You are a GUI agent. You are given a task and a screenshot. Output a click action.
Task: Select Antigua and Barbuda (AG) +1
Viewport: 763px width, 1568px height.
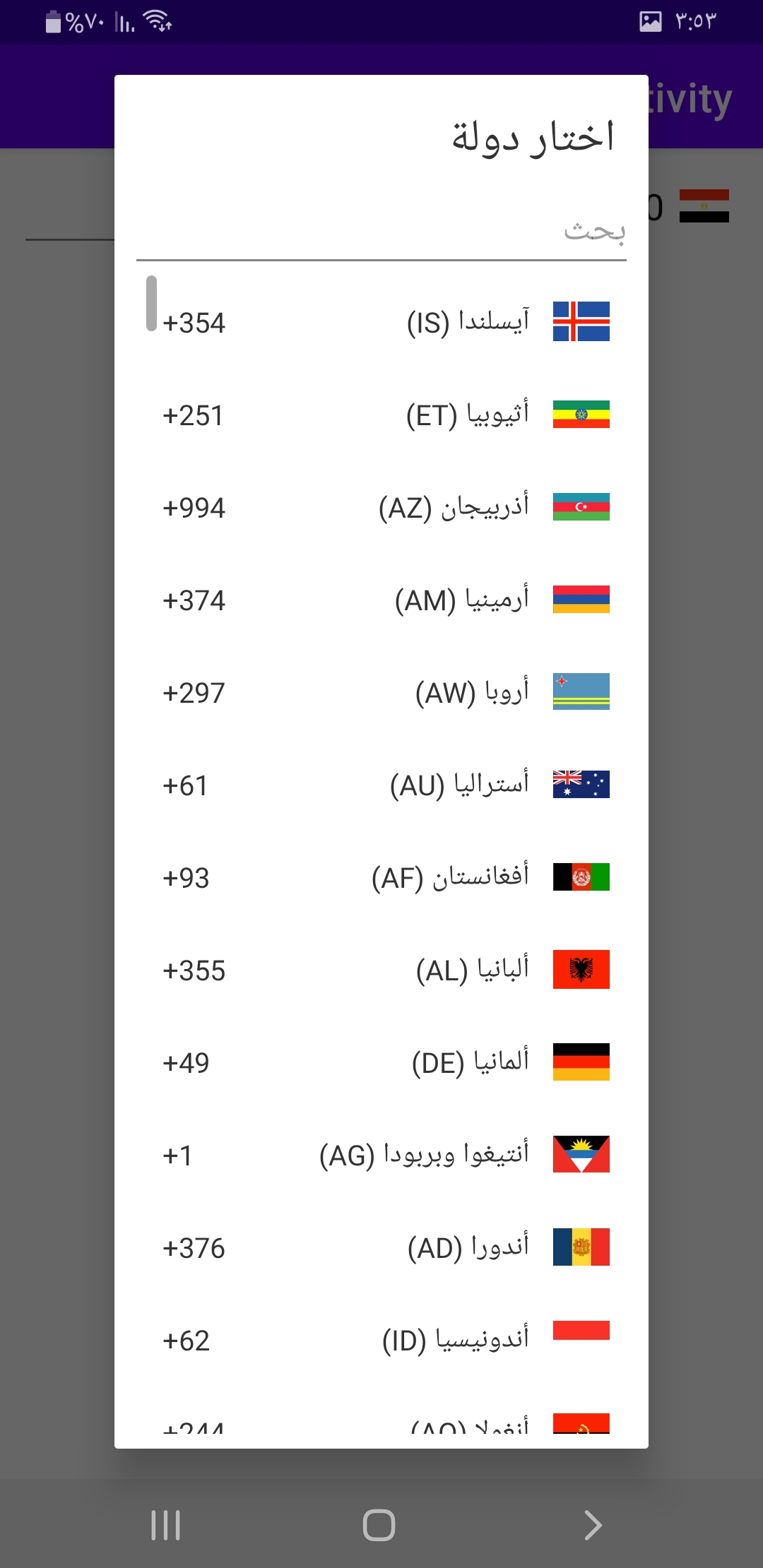click(x=381, y=1155)
